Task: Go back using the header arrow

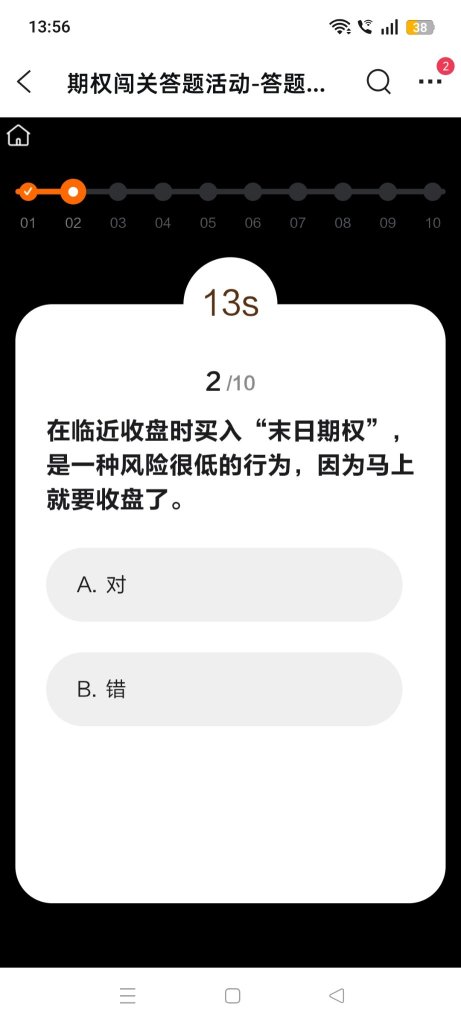Action: tap(24, 82)
